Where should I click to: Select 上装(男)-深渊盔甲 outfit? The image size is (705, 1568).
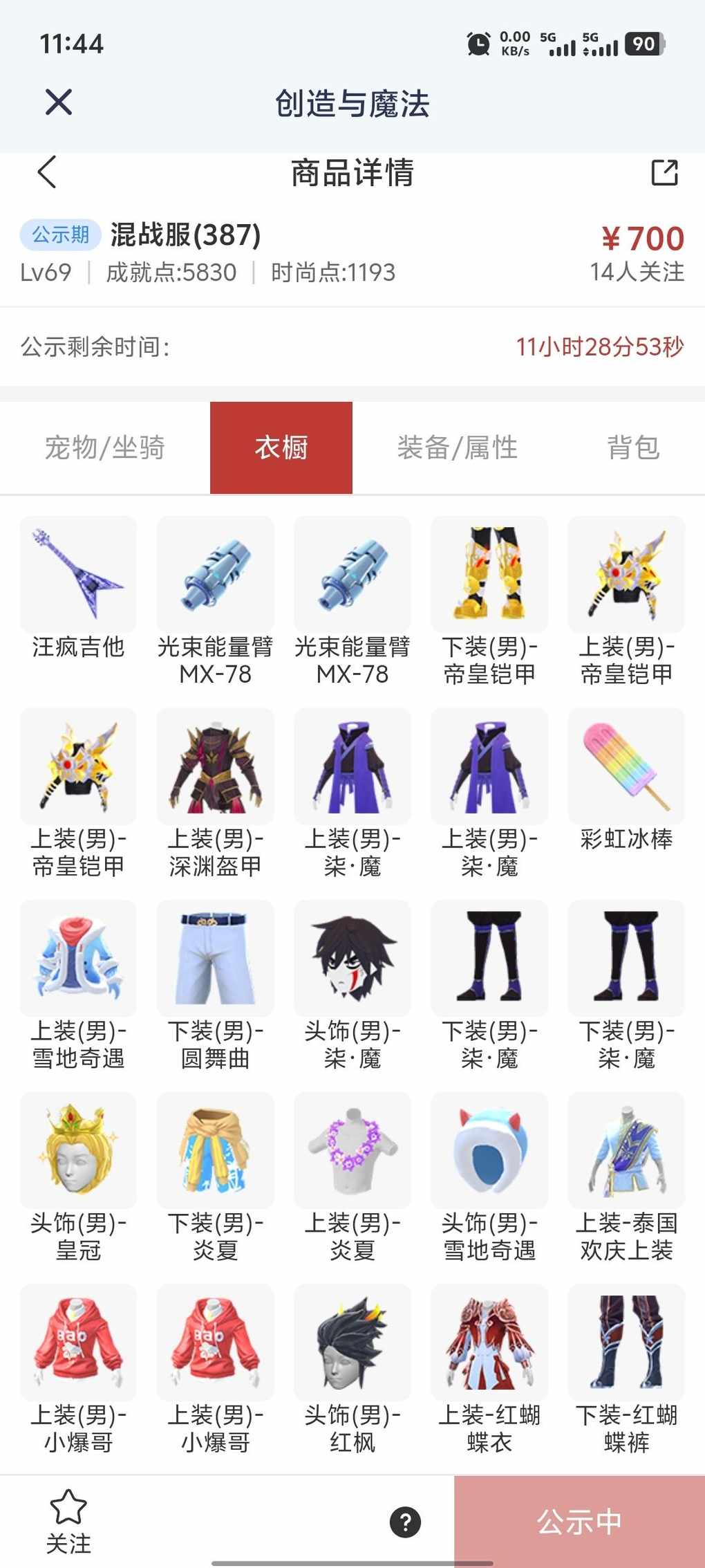point(216,766)
